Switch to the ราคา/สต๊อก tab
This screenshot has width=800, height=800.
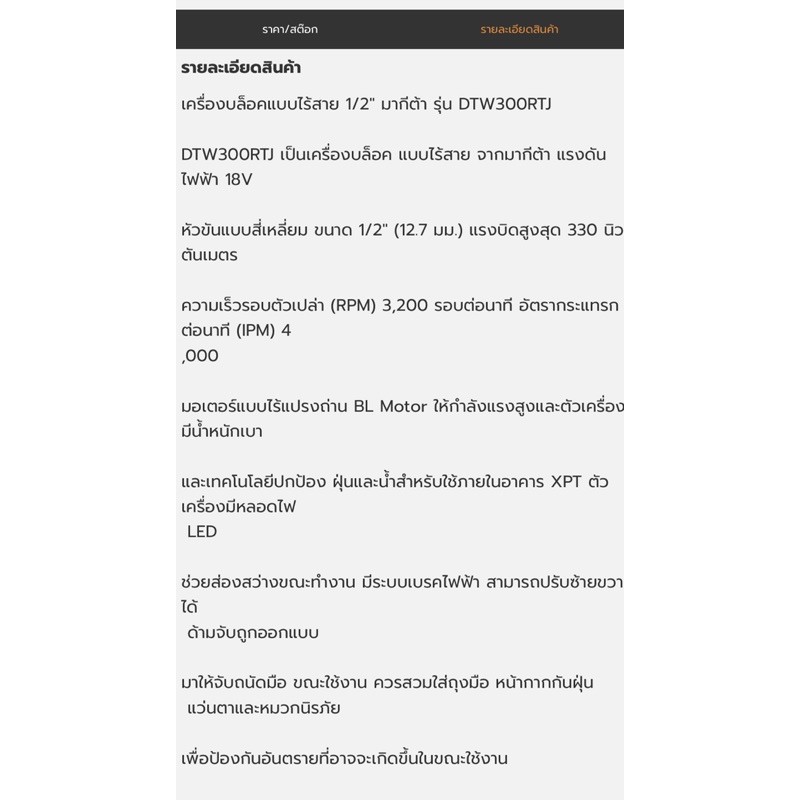(x=290, y=30)
